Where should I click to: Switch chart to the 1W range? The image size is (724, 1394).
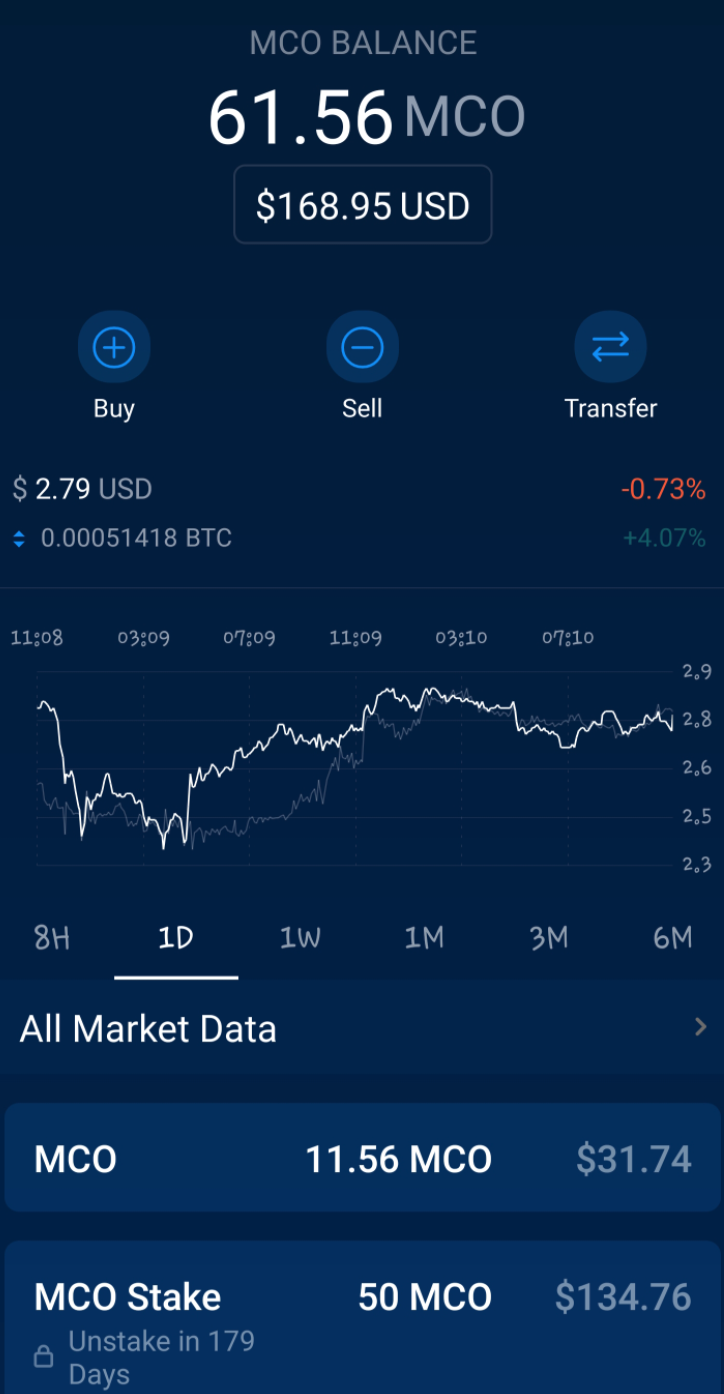pos(300,938)
